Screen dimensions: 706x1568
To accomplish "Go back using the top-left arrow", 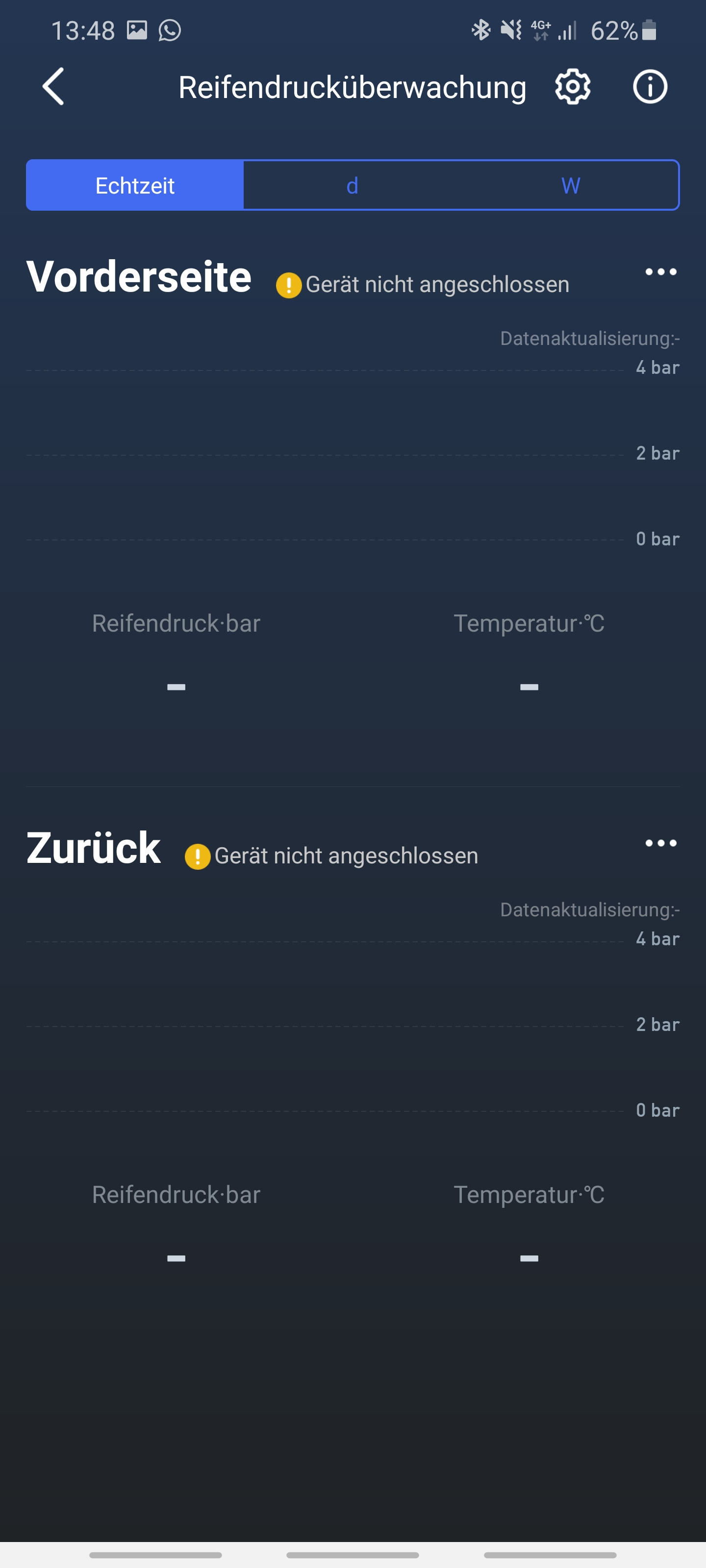I will point(53,86).
